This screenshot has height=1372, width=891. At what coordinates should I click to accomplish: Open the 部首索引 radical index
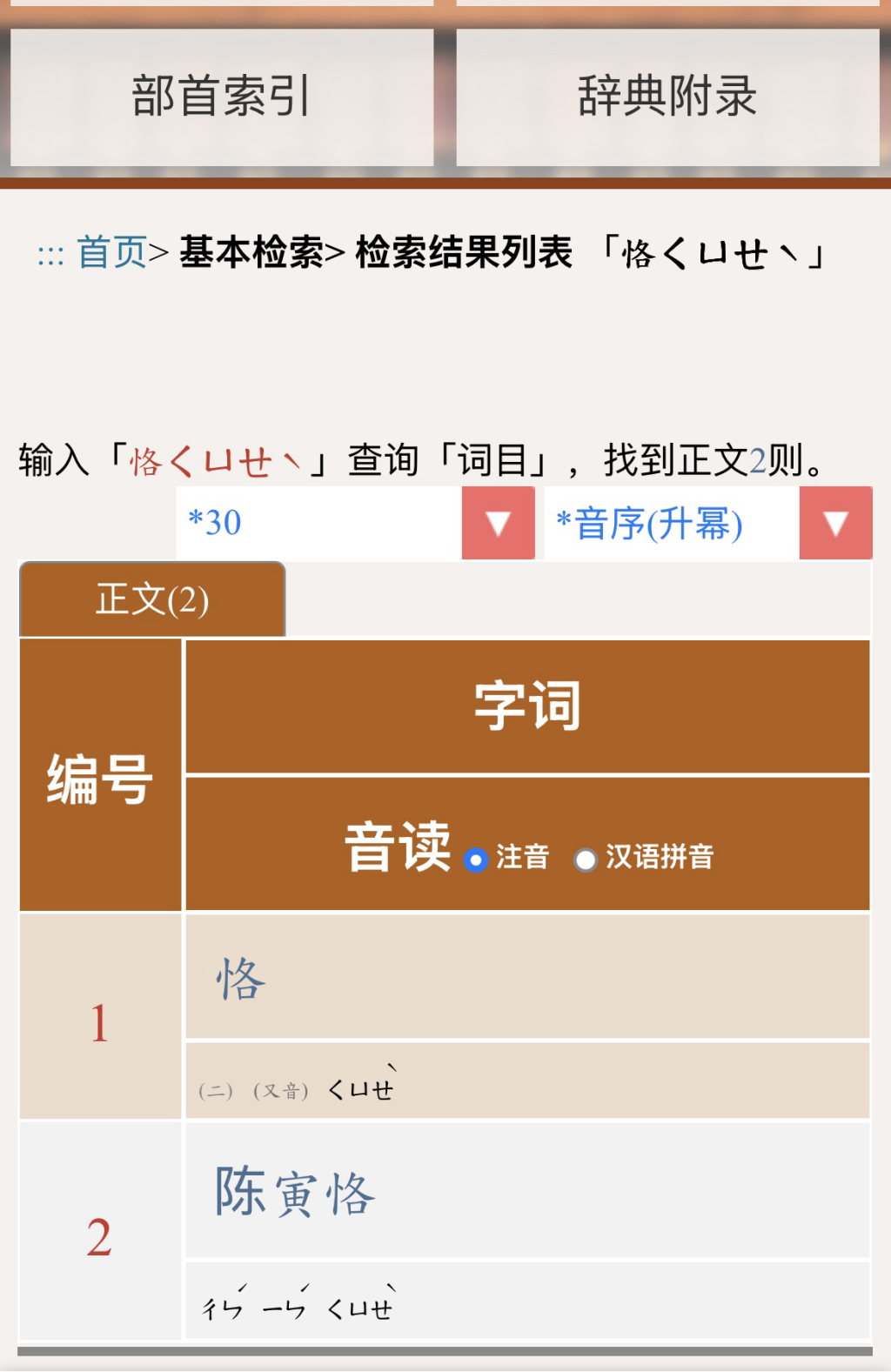tap(222, 97)
